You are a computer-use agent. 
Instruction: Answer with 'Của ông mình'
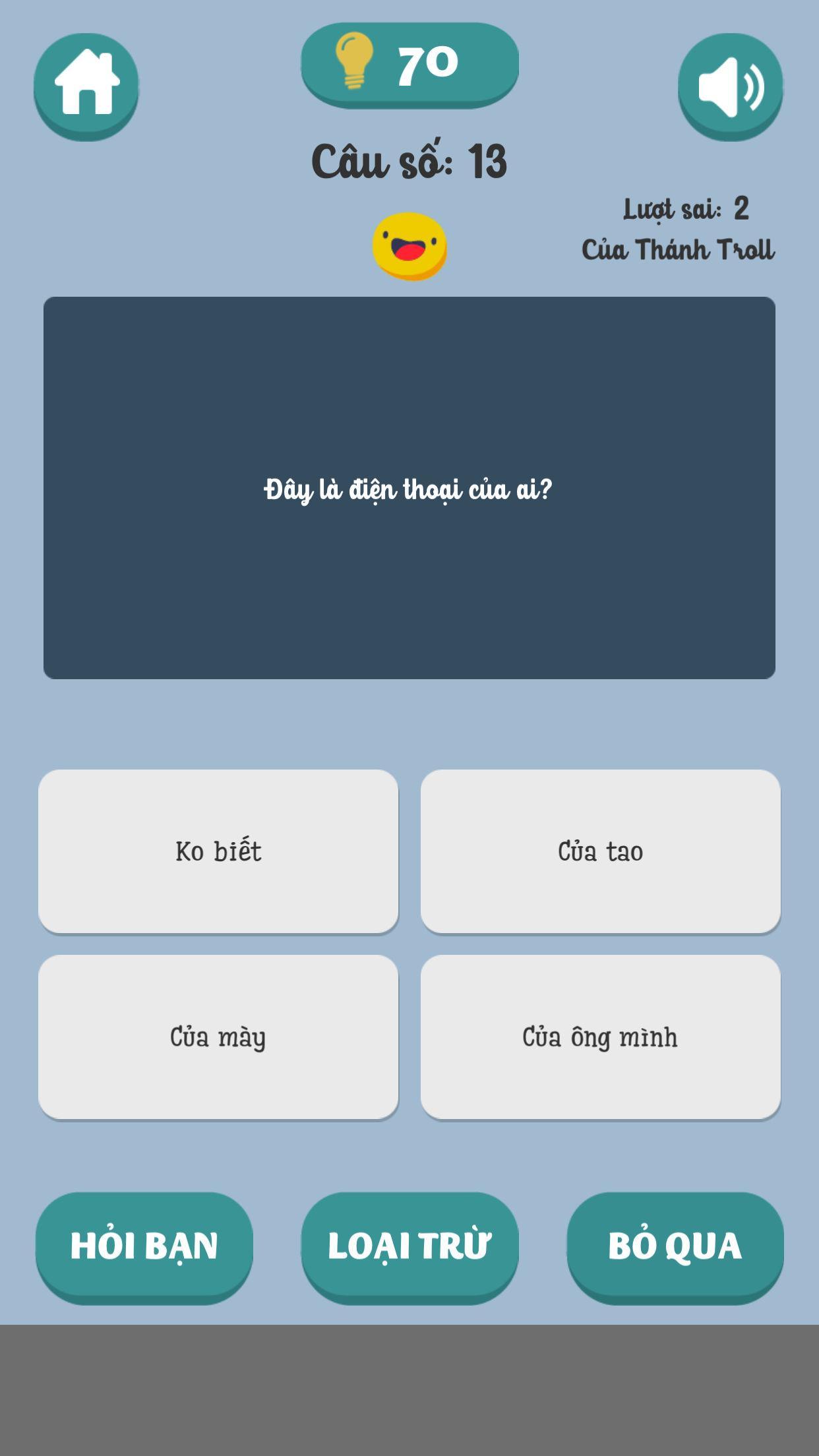click(600, 1037)
